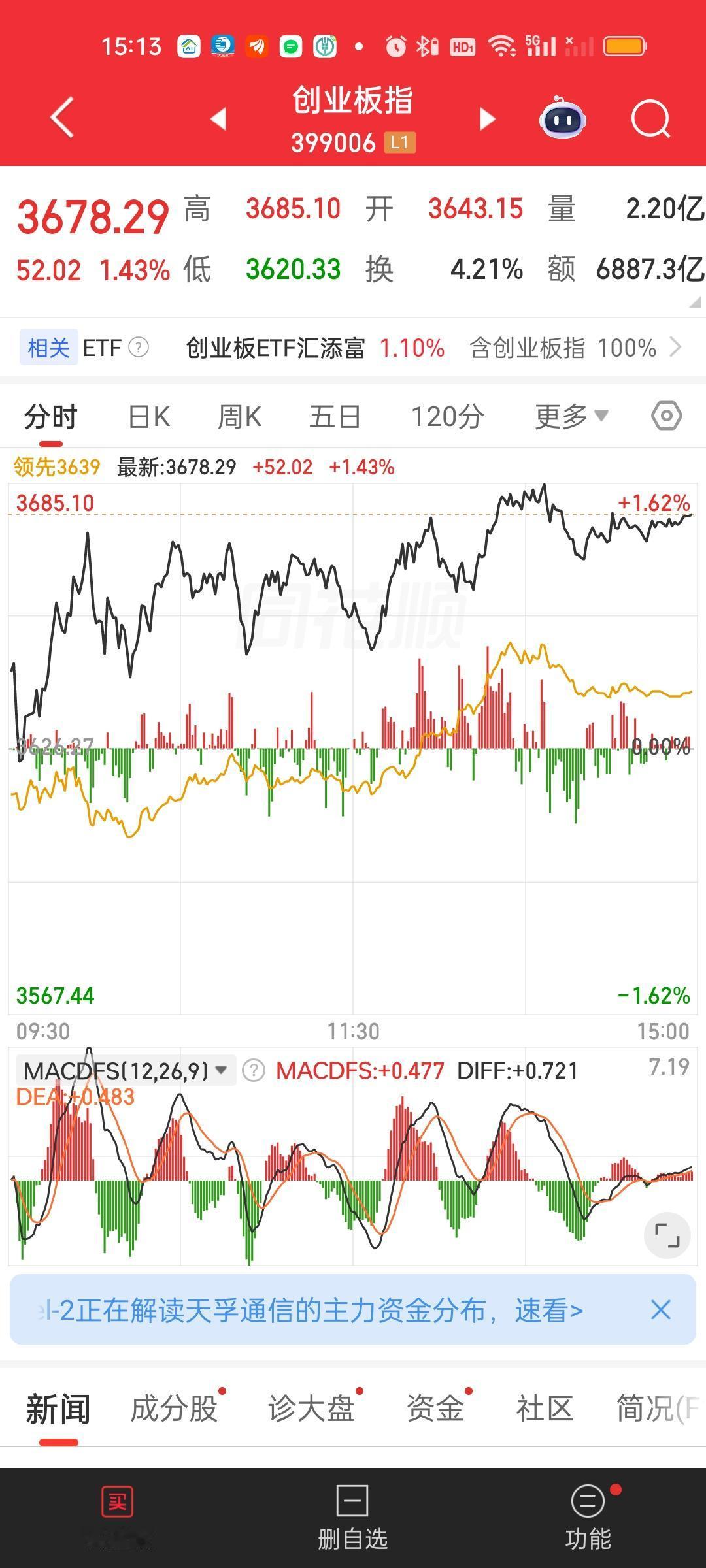This screenshot has width=706, height=1568.
Task: Switch to the next index with right triangle
Action: point(487,119)
